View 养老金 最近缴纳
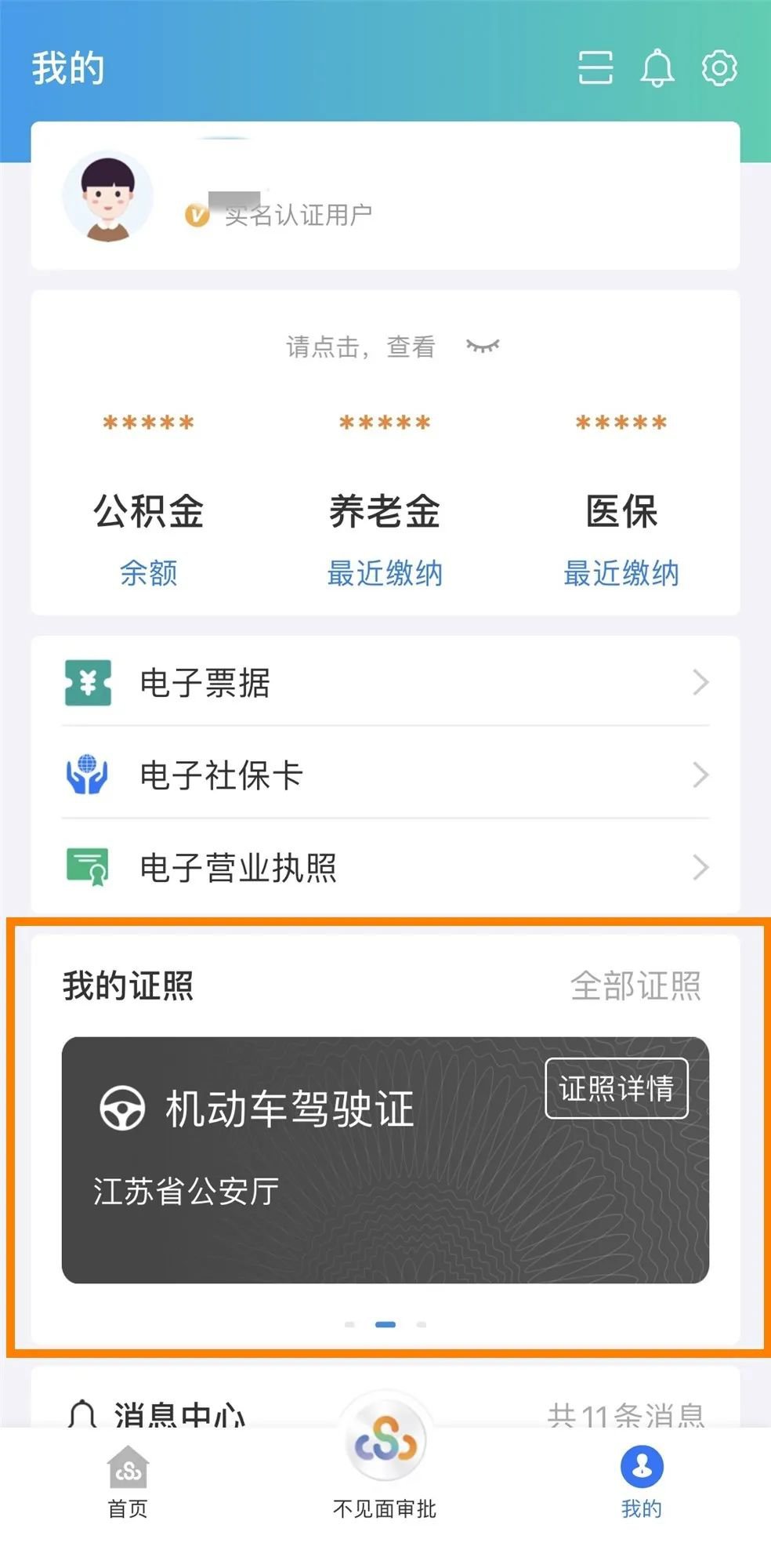The width and height of the screenshot is (771, 1568). pyautogui.click(x=385, y=573)
